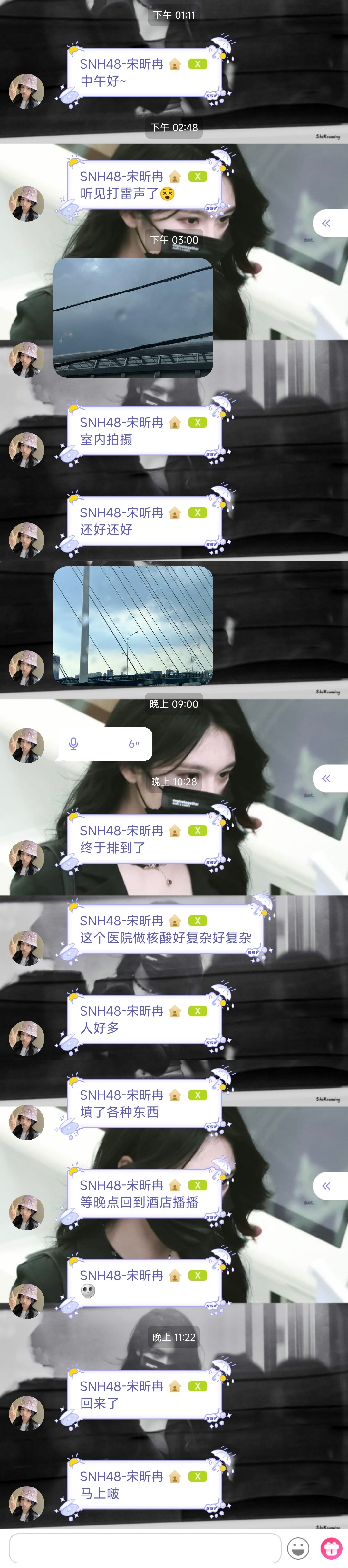348x1568 pixels.
Task: Tap the avatar beside the 中午好~ message
Action: pyautogui.click(x=27, y=91)
